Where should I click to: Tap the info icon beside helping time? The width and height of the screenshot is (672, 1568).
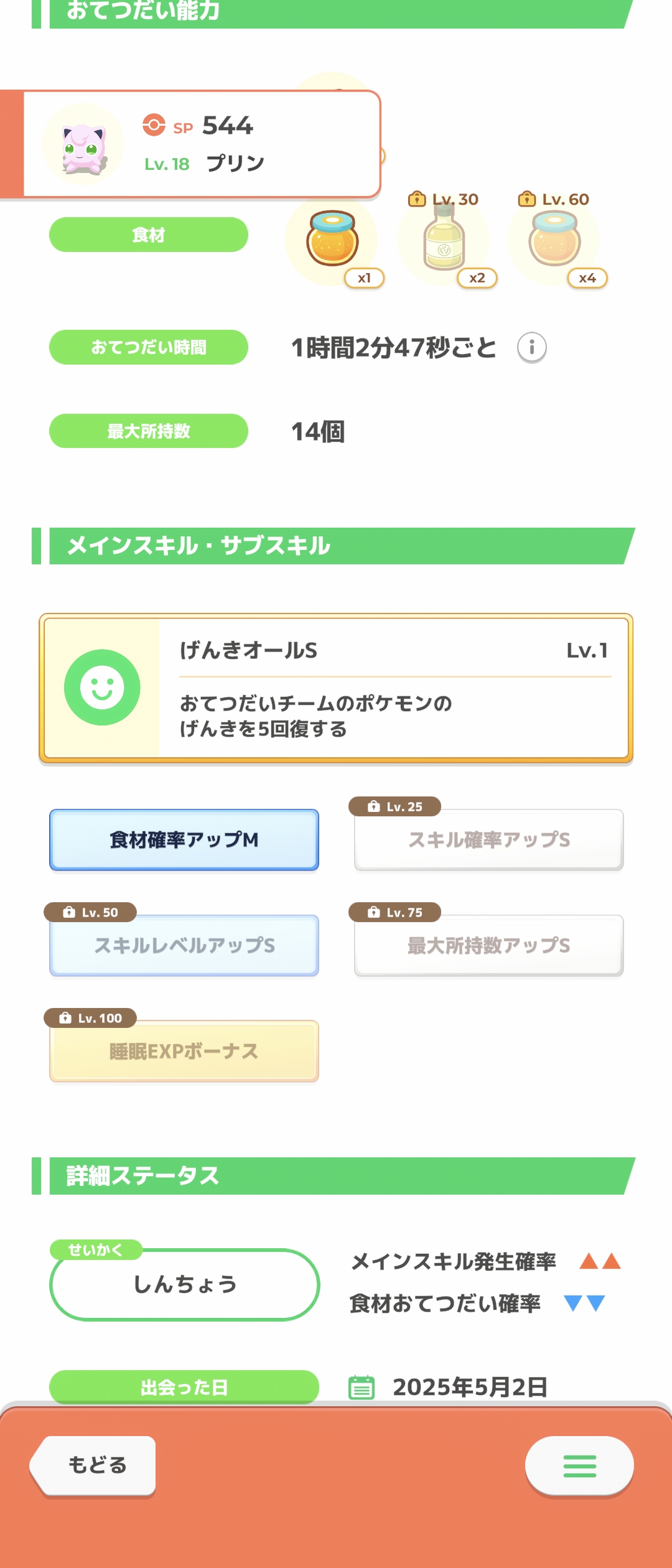(532, 348)
